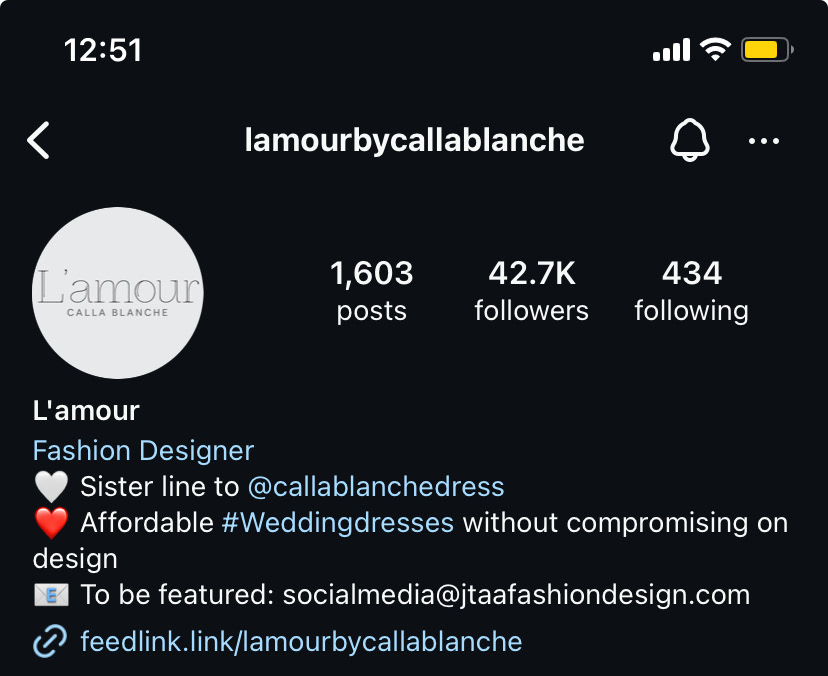Open the 1,603 posts count
Screen dimensions: 828x676
tap(371, 291)
